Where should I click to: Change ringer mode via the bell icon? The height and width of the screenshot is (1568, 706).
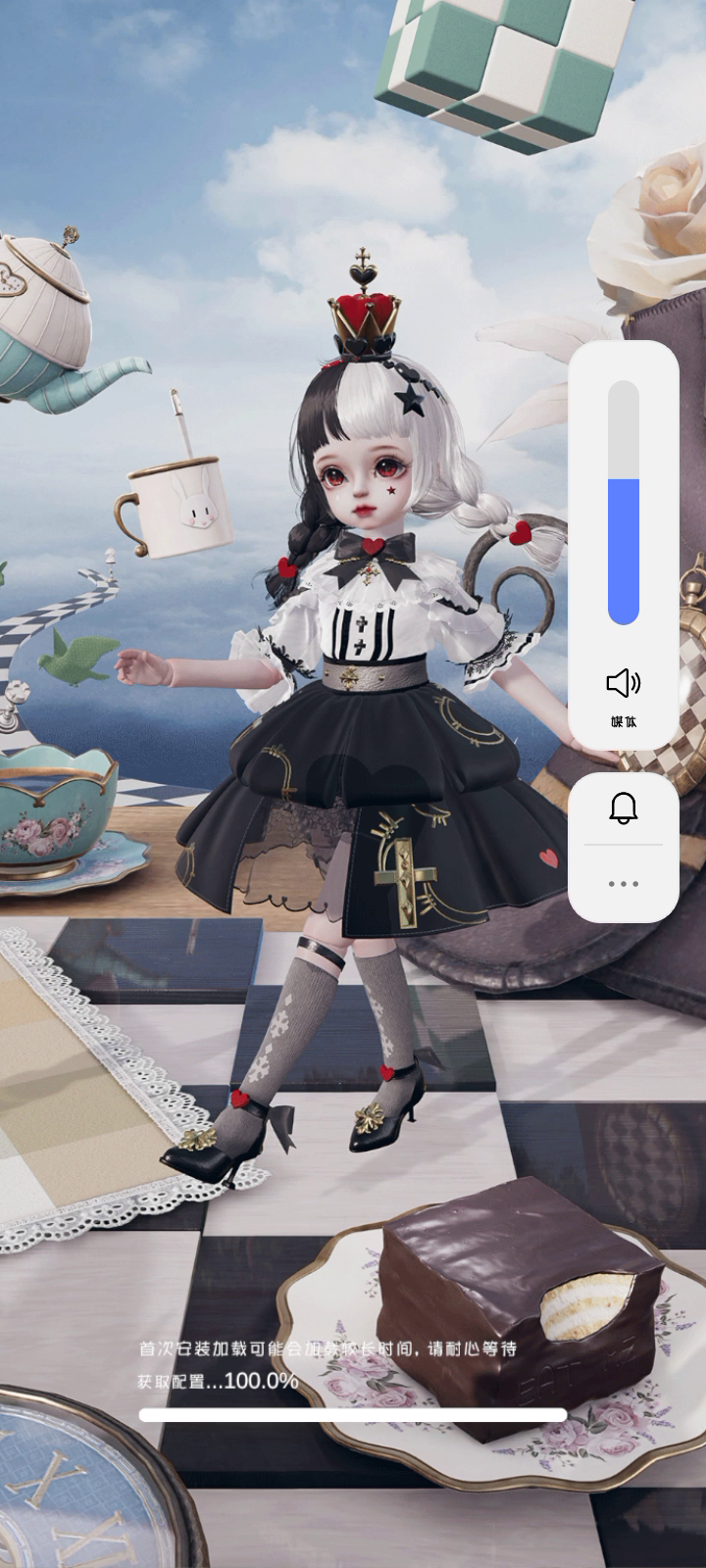[x=624, y=808]
